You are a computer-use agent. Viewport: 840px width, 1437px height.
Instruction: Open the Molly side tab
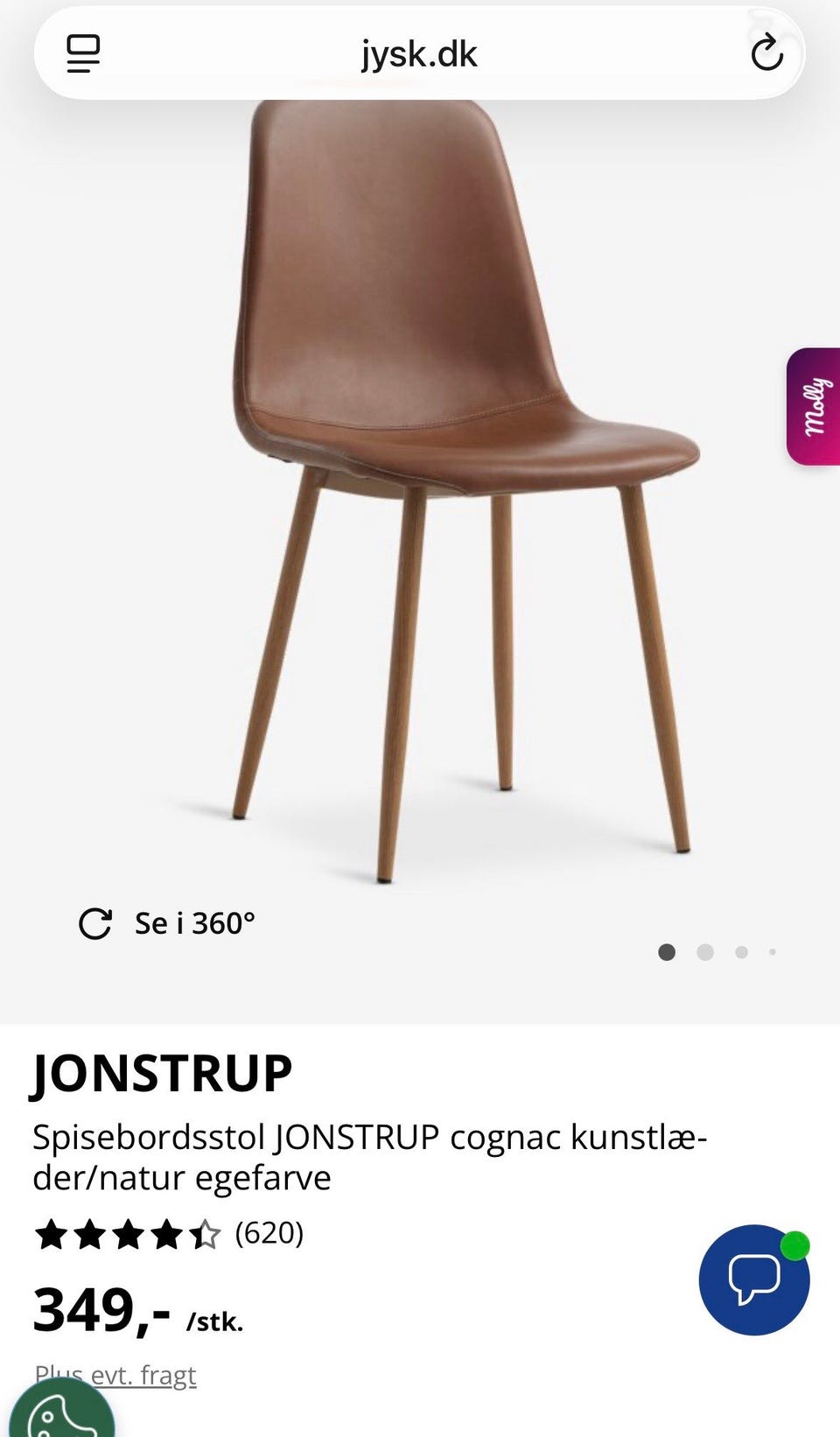(814, 407)
